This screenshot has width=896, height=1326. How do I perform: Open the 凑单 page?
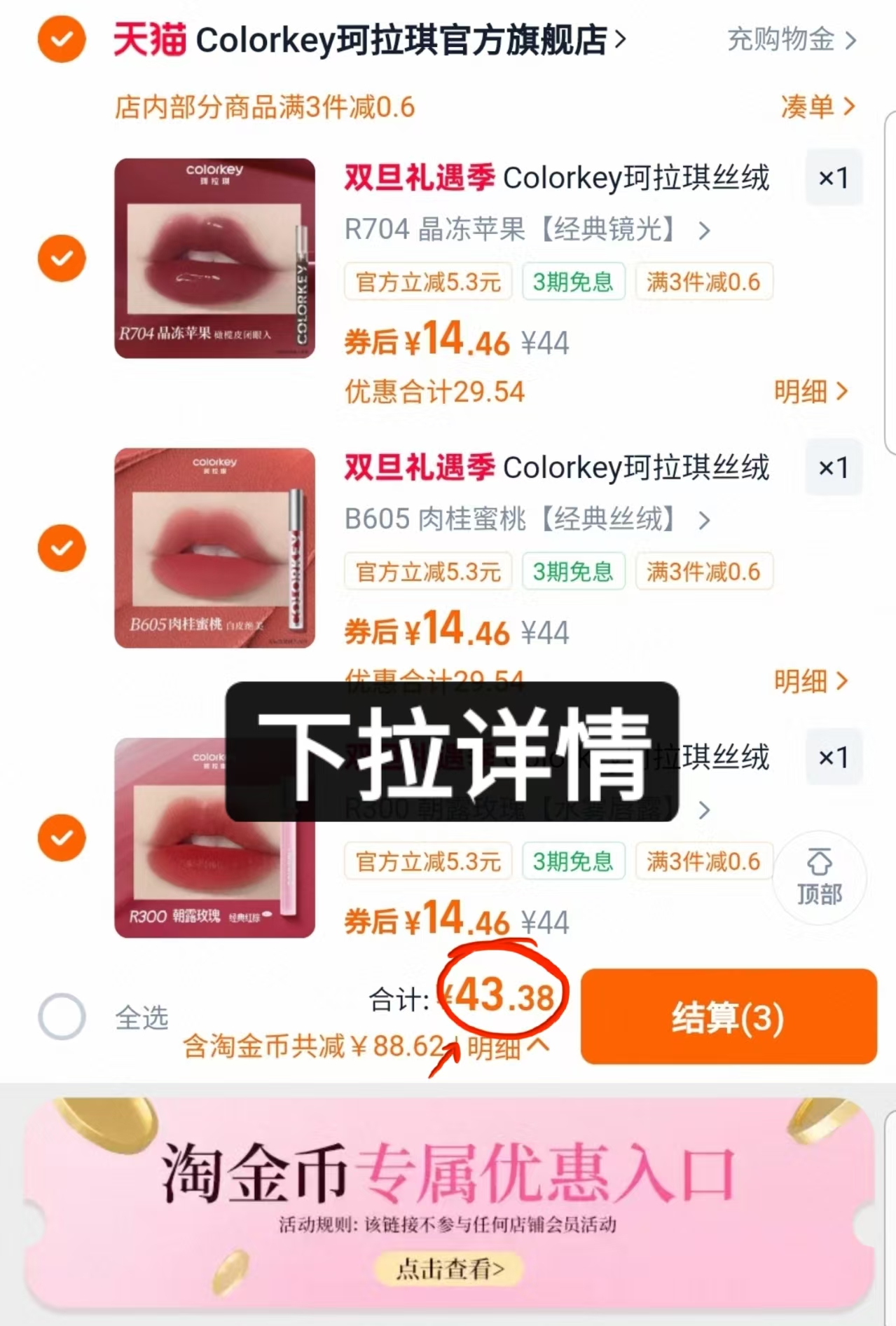point(819,107)
